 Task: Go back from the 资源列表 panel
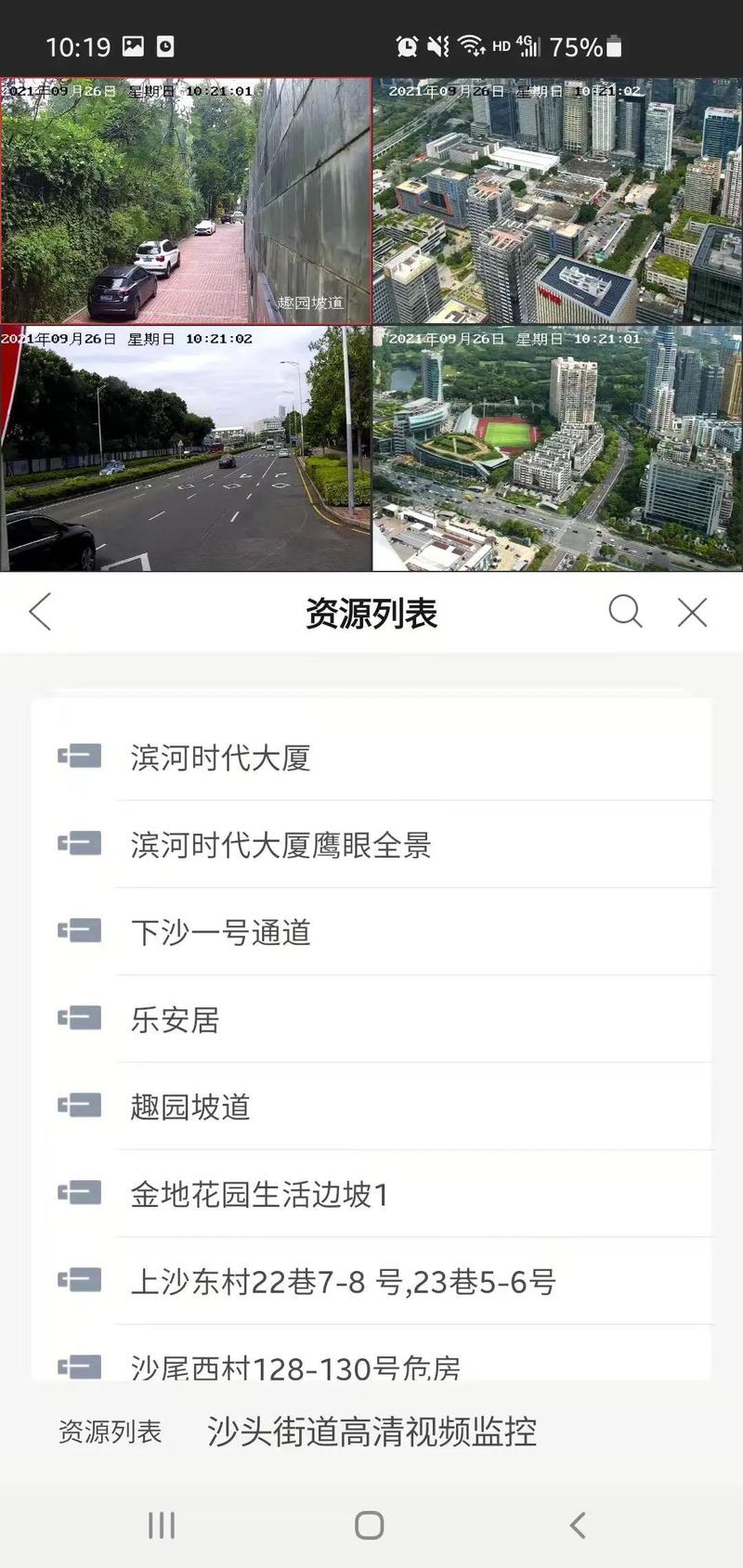[x=40, y=613]
